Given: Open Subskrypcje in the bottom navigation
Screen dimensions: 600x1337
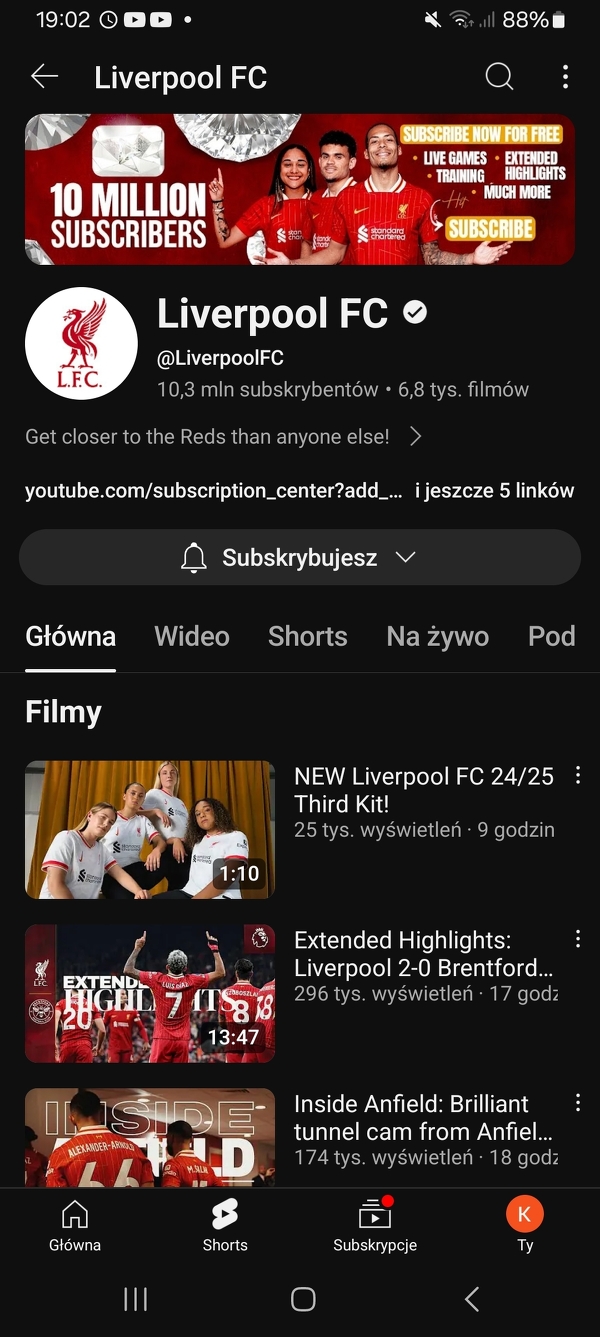Looking at the screenshot, I should (x=375, y=1226).
